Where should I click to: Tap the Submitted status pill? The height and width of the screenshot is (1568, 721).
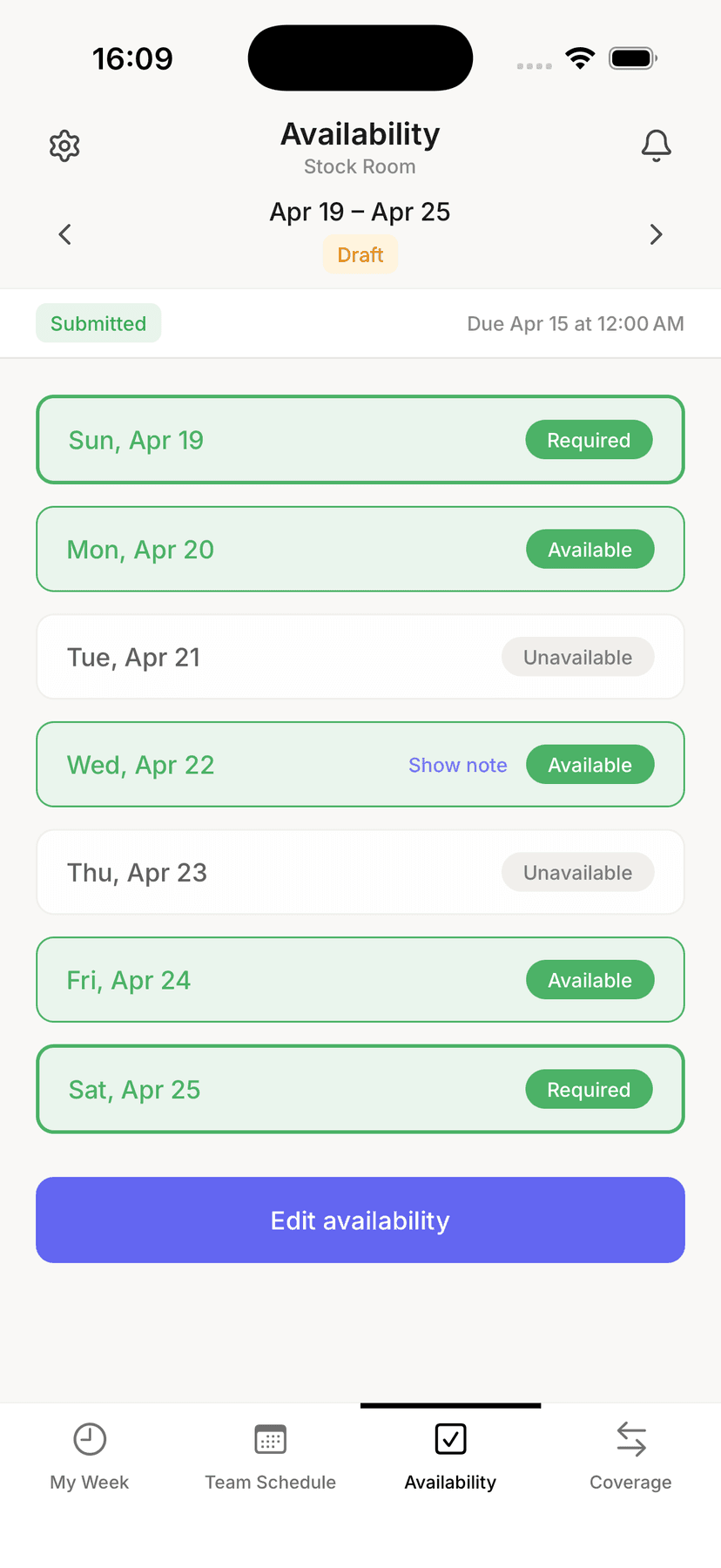(x=98, y=323)
